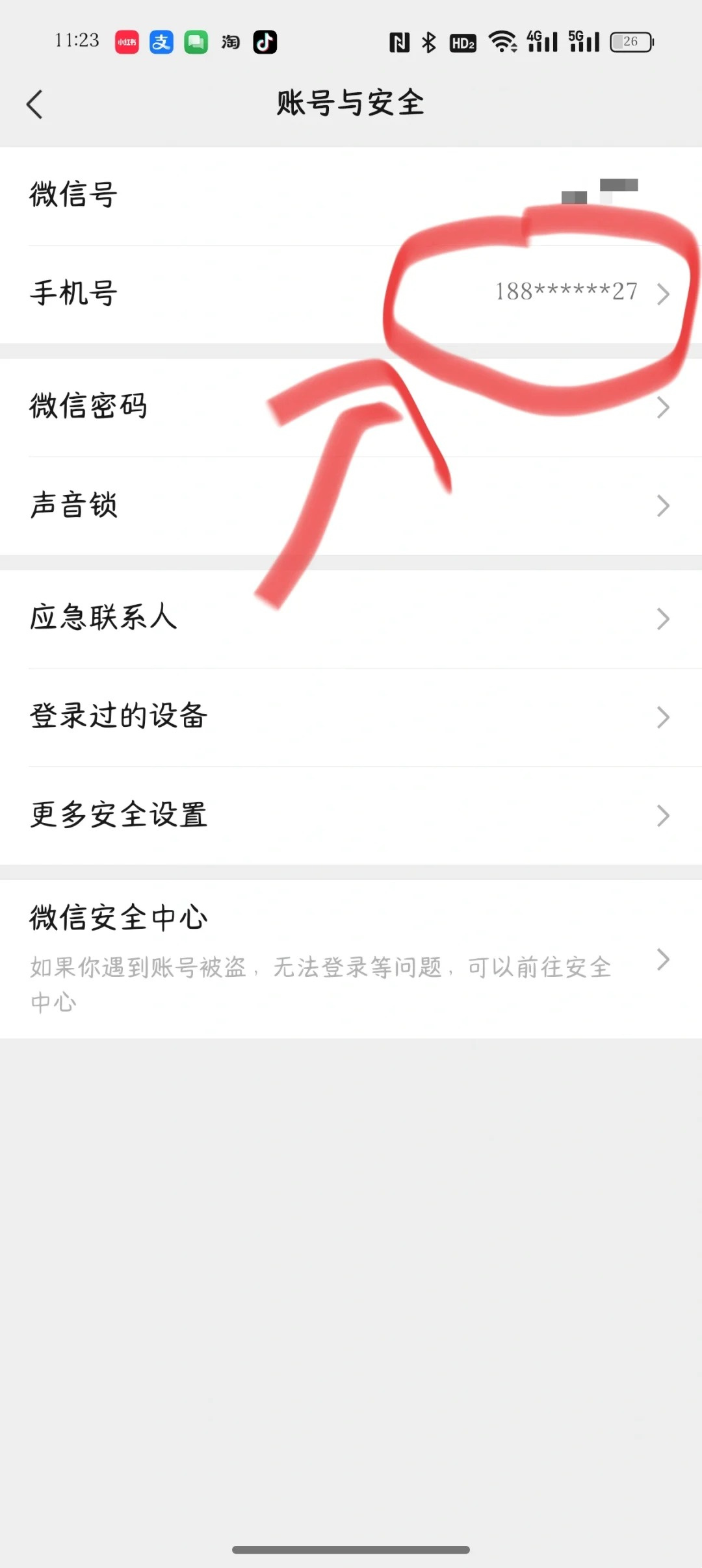The height and width of the screenshot is (1568, 702).
Task: Expand the 微信密码 row chevron
Action: tap(664, 406)
